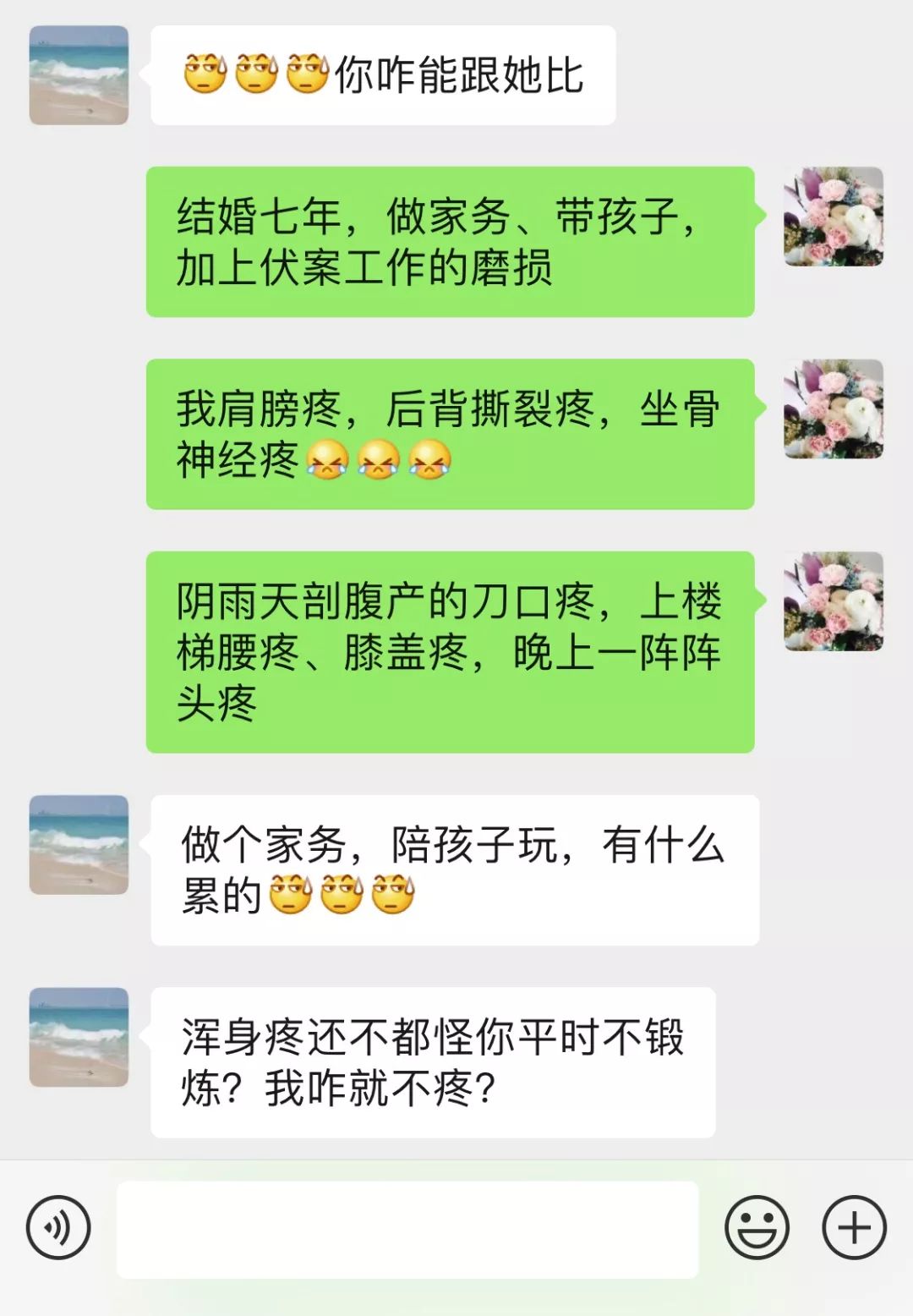Open the plus attachments menu

[854, 1227]
